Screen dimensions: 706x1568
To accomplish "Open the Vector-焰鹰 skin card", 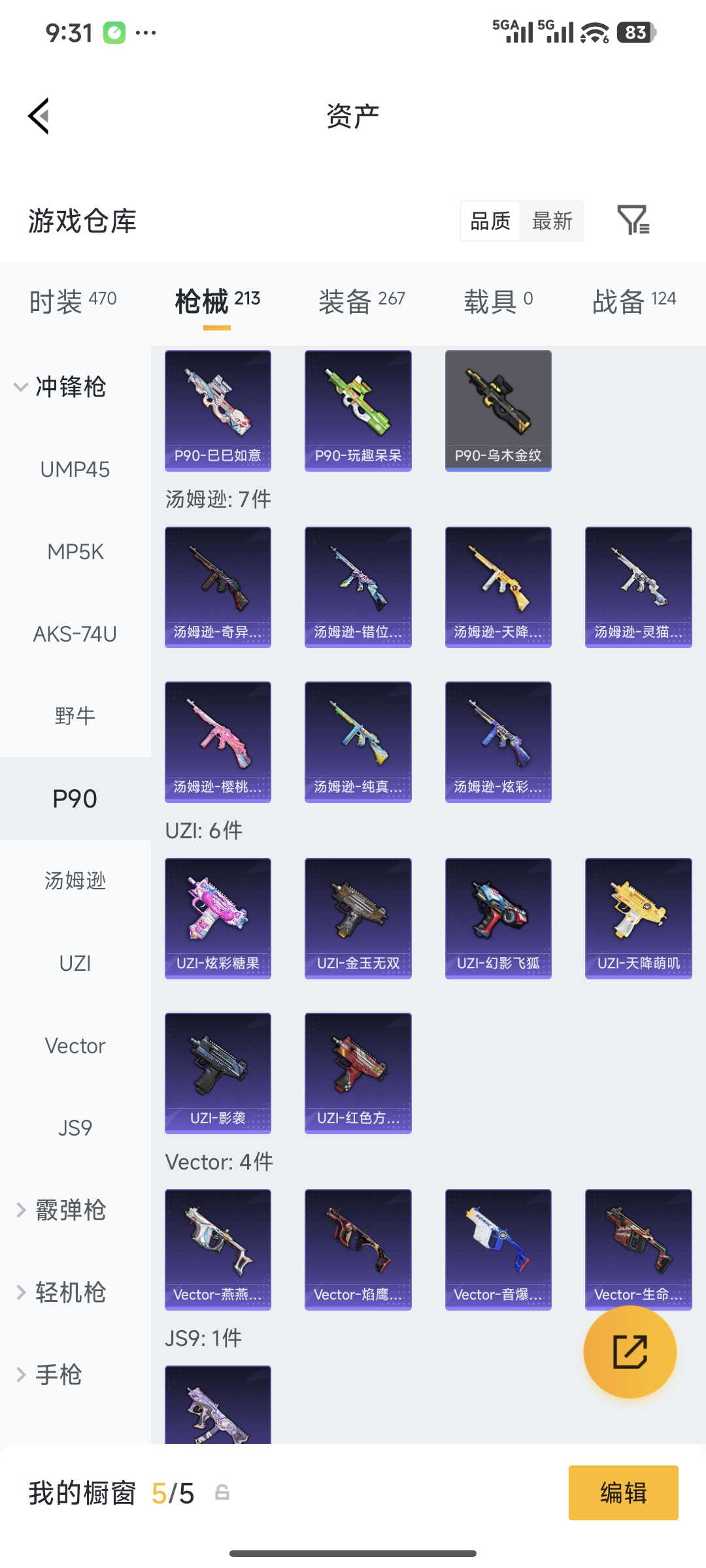I will (358, 1250).
